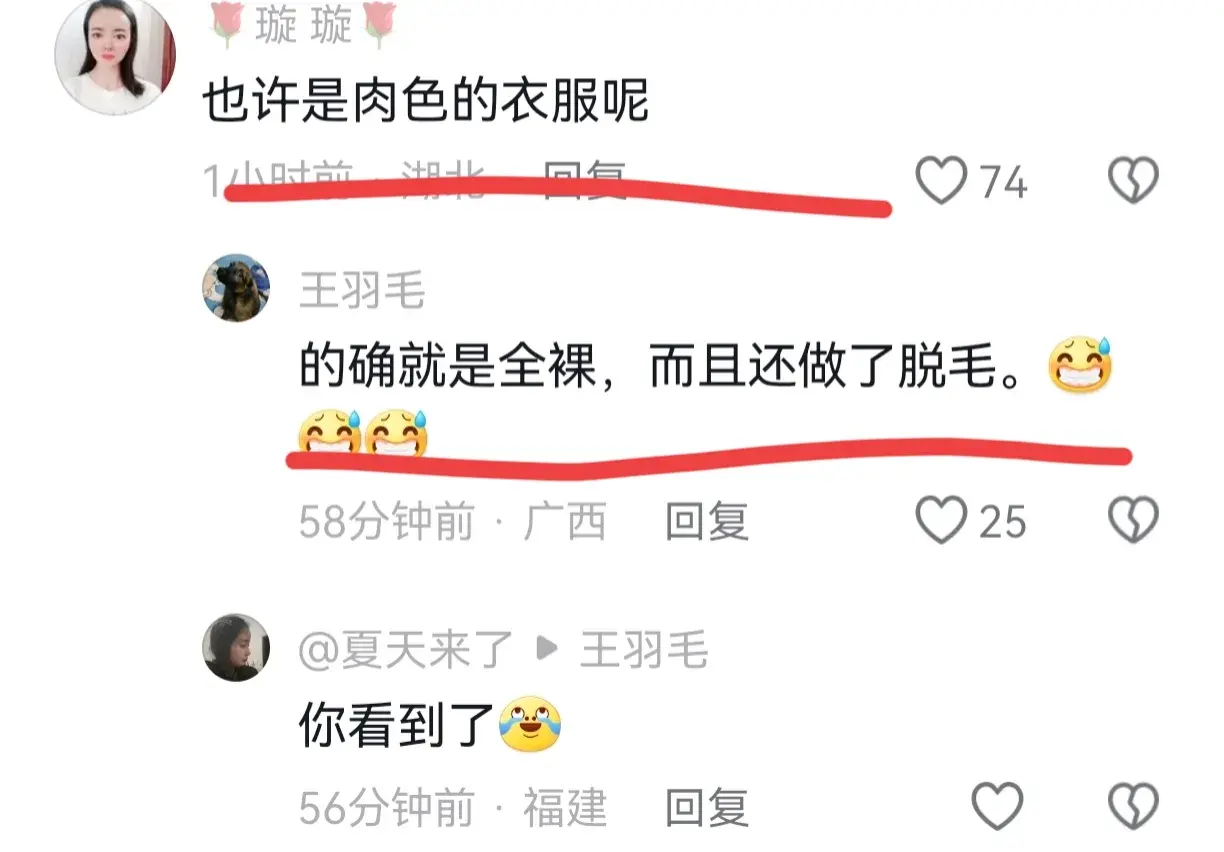Reply to 王羽毛's comment from 广西

click(707, 521)
